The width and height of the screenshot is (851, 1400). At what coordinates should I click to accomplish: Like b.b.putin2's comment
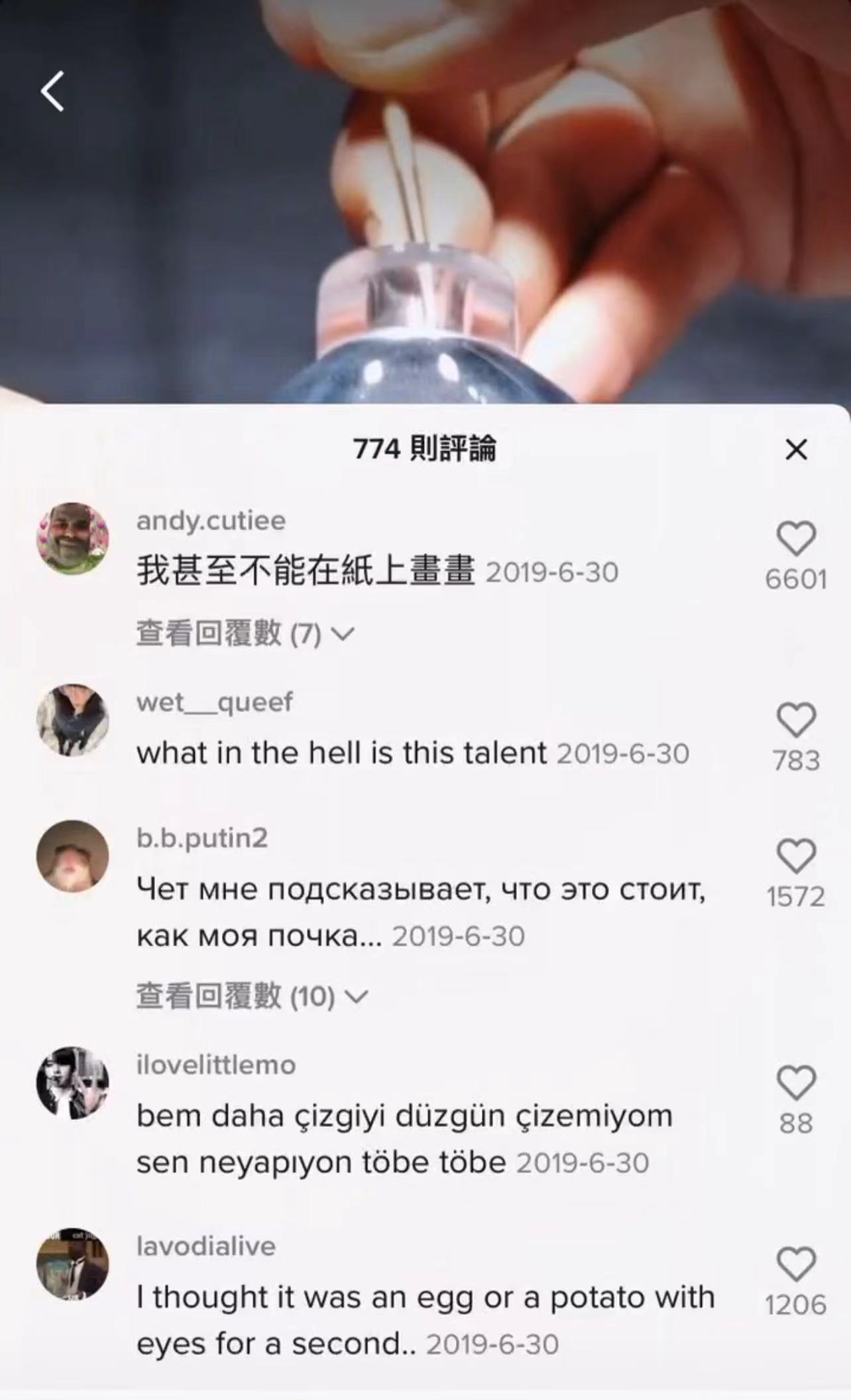(796, 856)
